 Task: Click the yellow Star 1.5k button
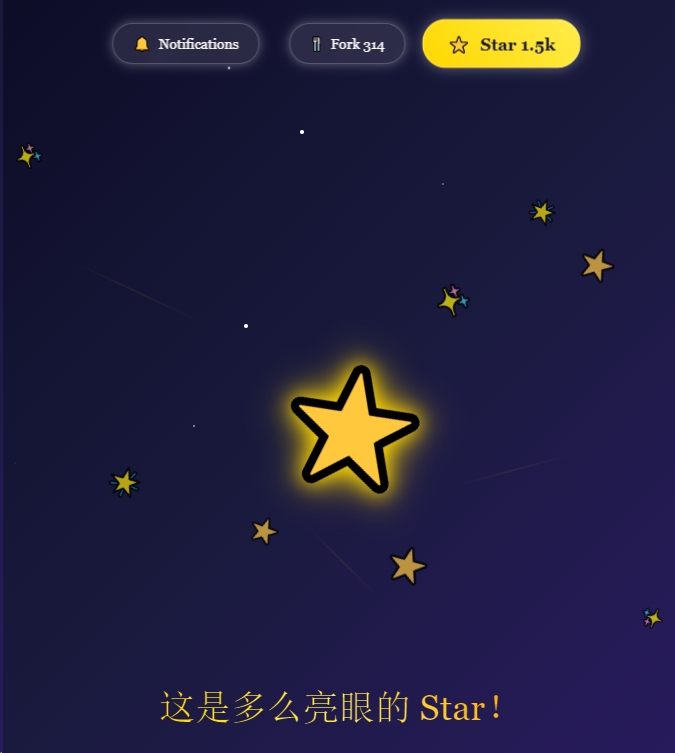coord(501,44)
